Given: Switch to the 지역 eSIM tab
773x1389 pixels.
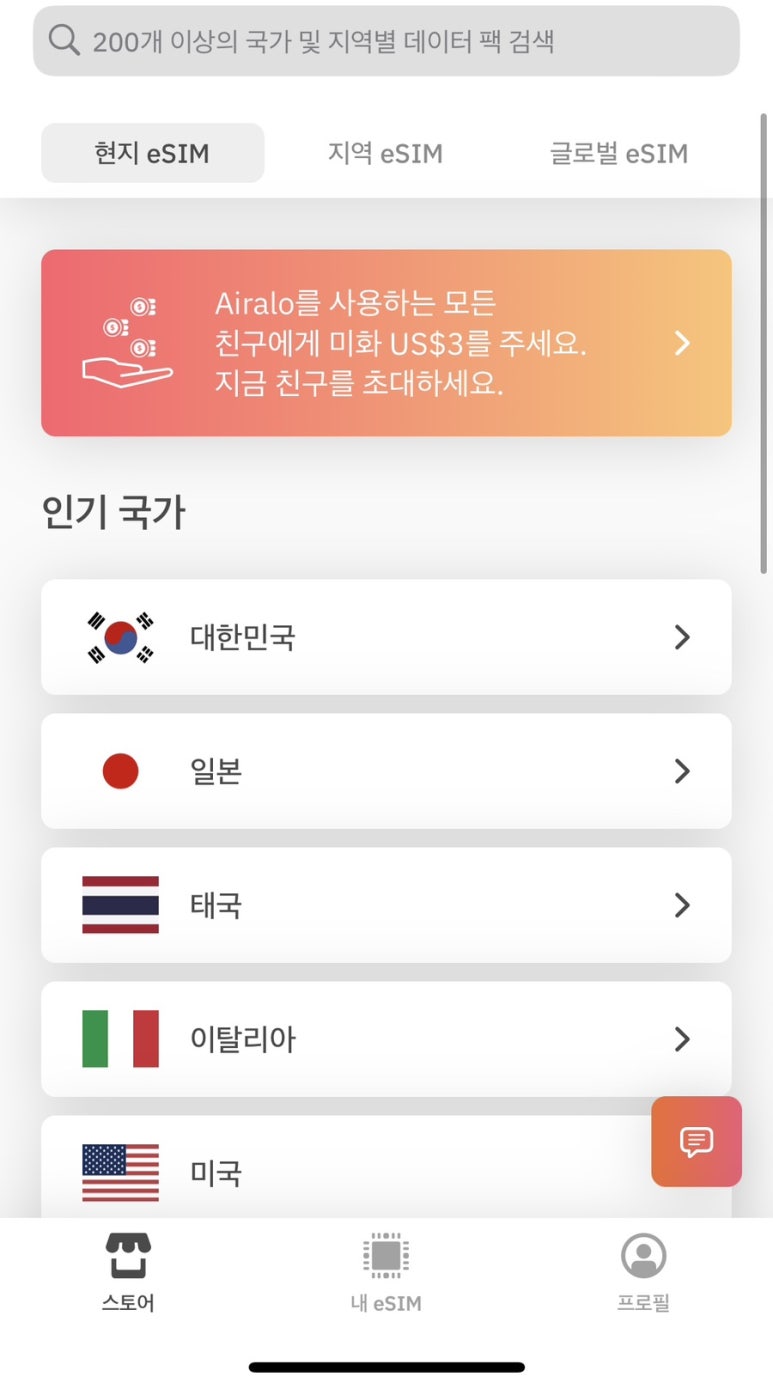Looking at the screenshot, I should [x=385, y=153].
